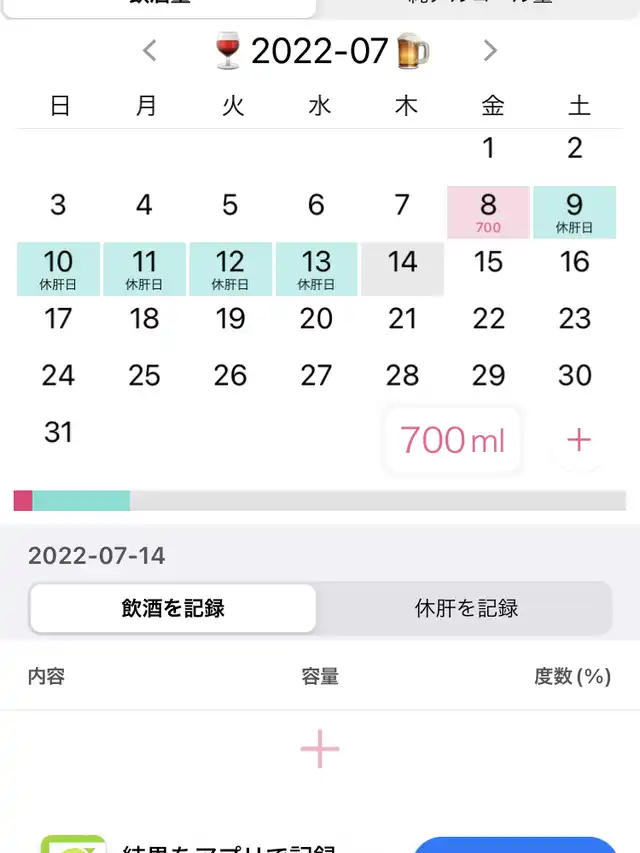Screen dimensions: 640x853
Task: Switch to 飲酒を記録 tab
Action: (x=173, y=608)
